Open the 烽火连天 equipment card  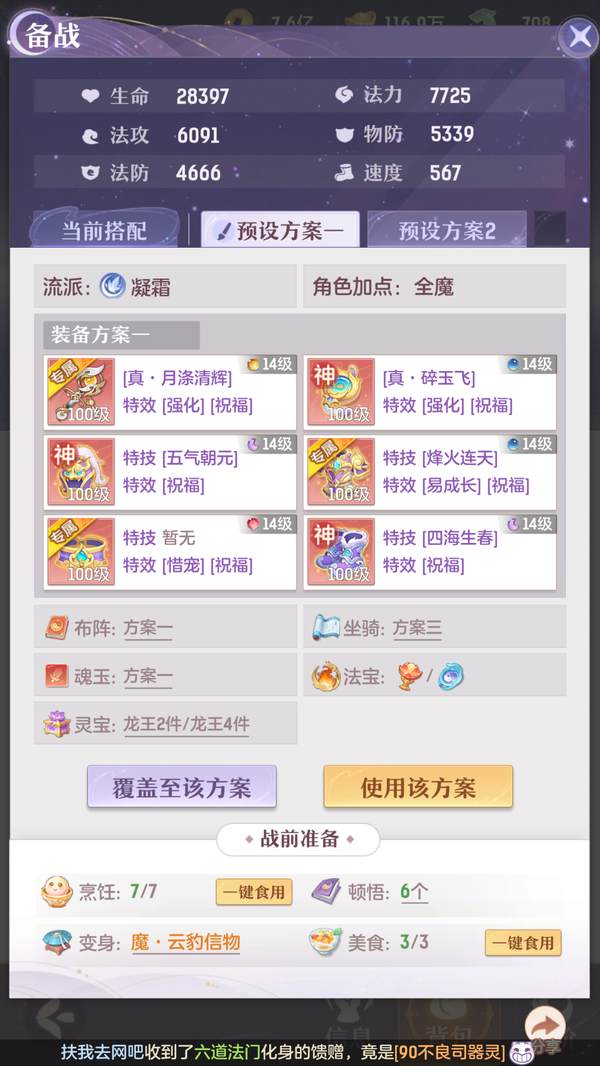pos(429,472)
